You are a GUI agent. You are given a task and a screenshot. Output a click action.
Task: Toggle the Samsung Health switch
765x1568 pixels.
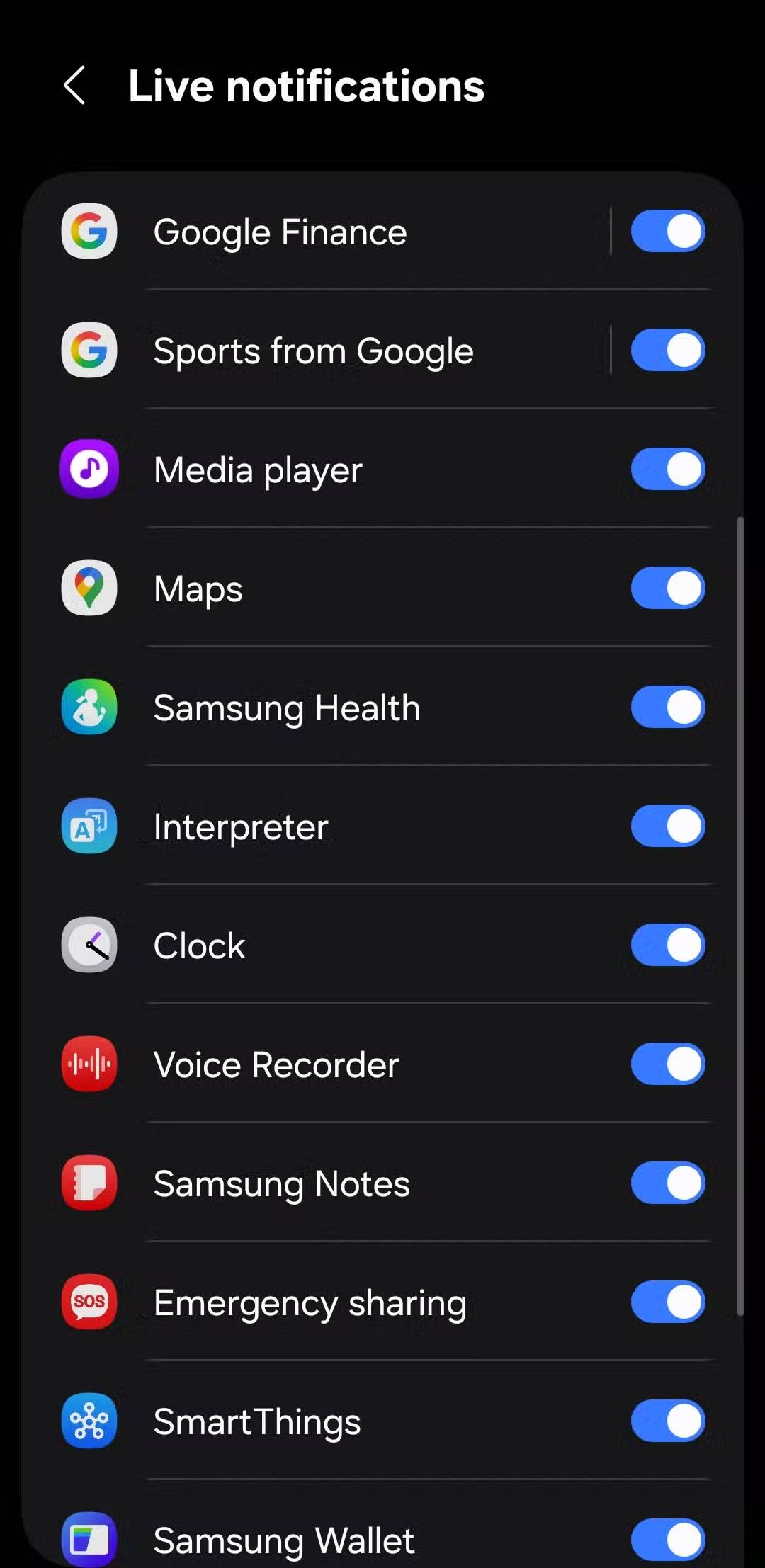(x=667, y=708)
